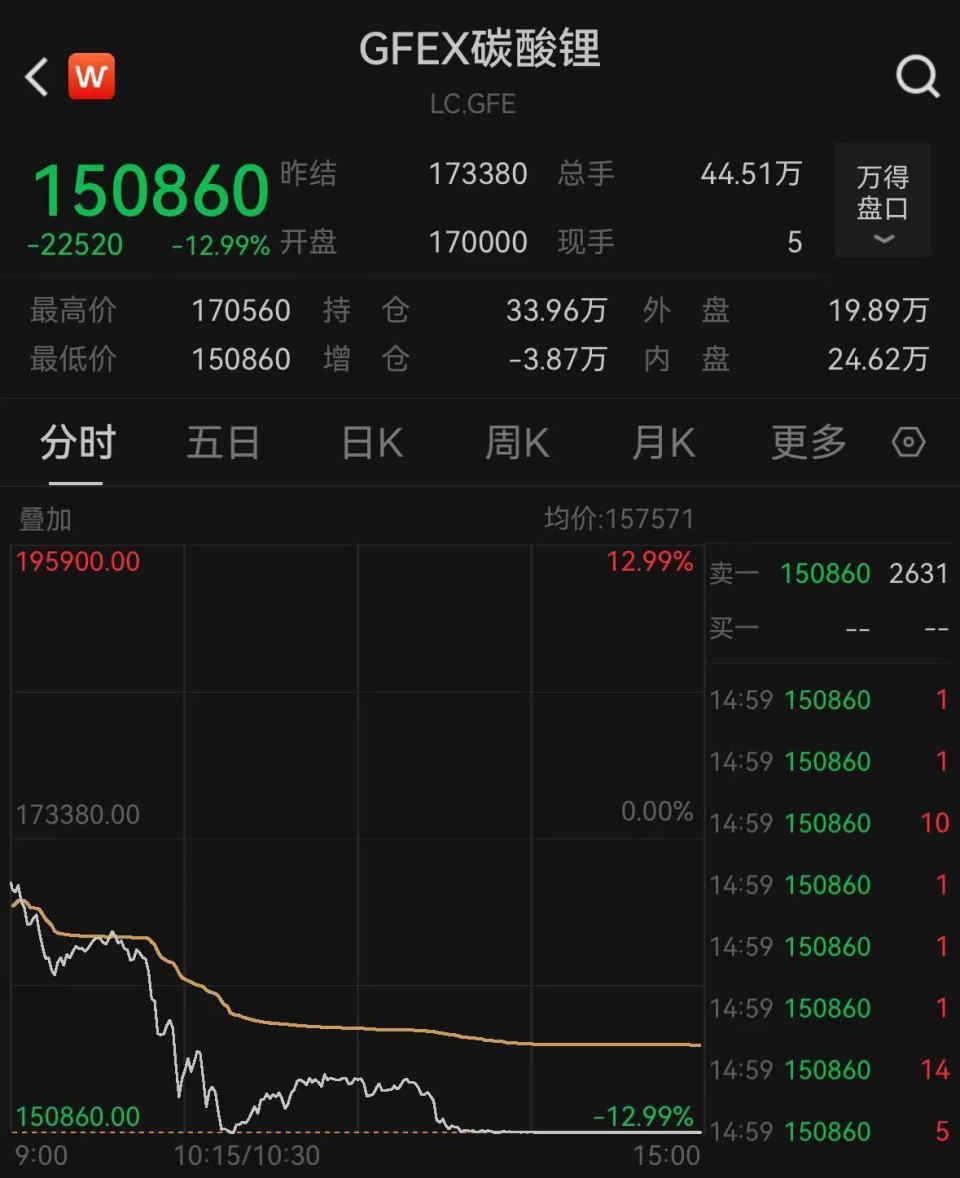Screen dimensions: 960x1178
Task: Open the 月K monthly candlestick view
Action: click(x=662, y=442)
